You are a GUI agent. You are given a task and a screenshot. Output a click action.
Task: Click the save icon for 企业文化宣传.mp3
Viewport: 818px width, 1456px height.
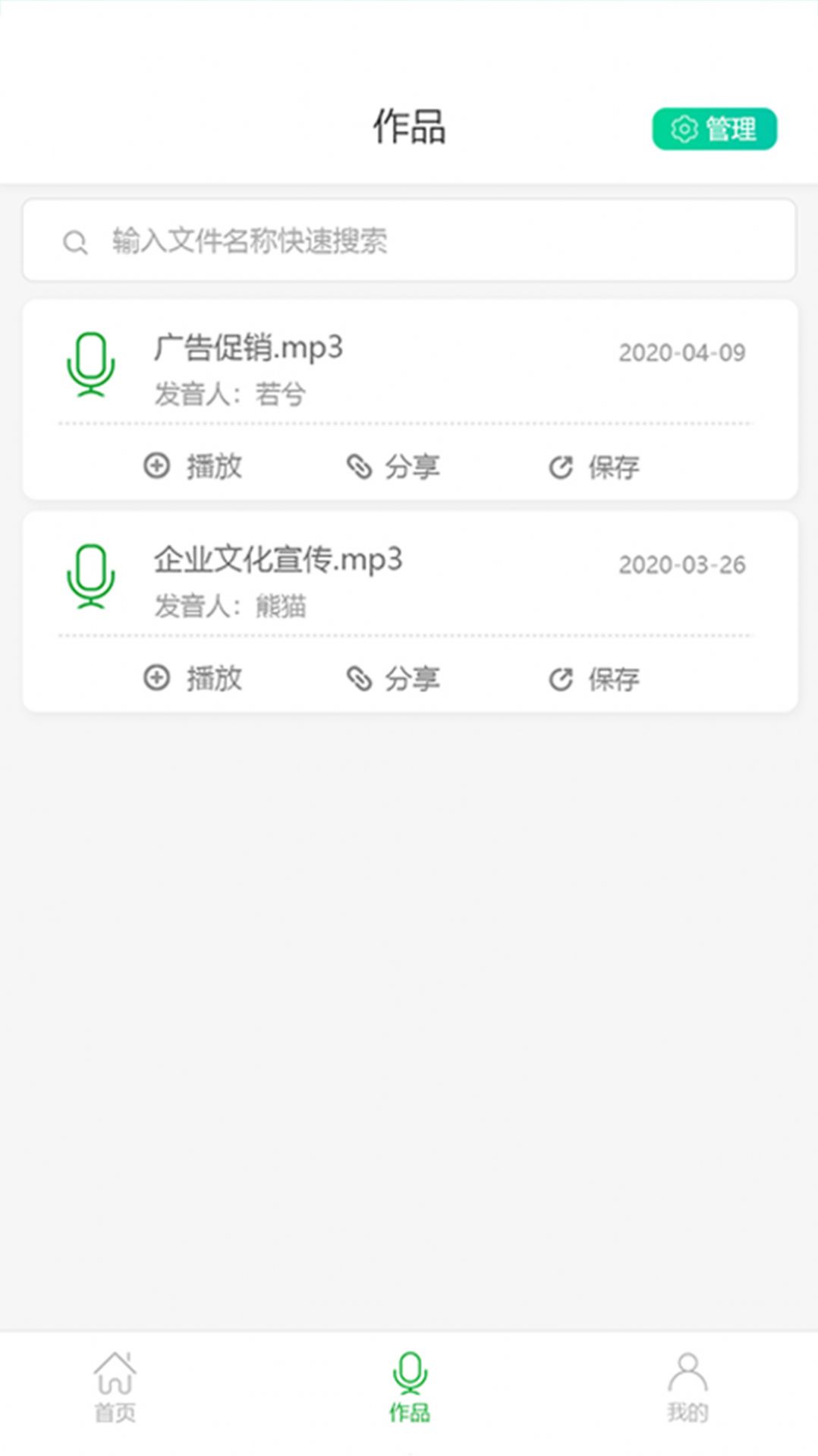point(559,679)
